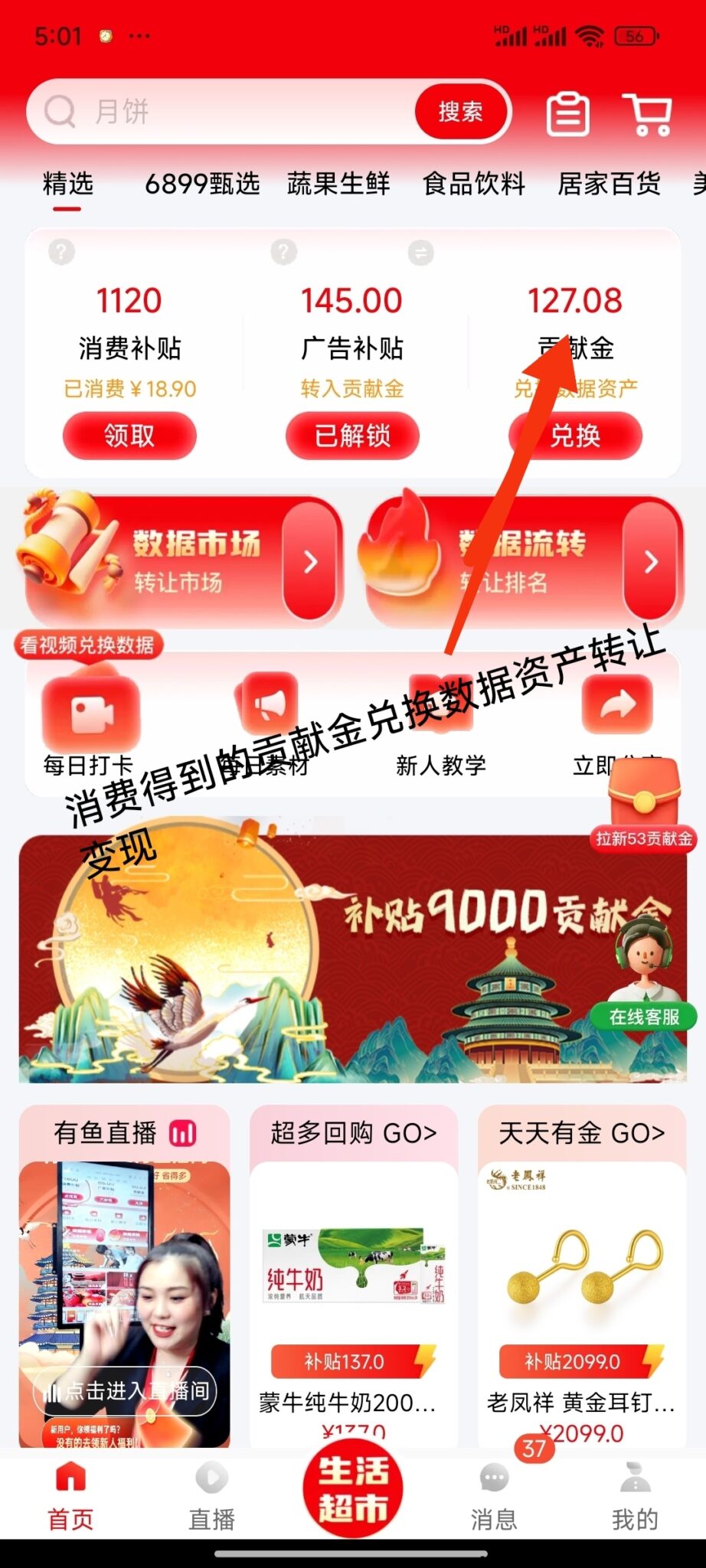This screenshot has width=706, height=1568.
Task: Claim 消费补贴 with the 领取 button
Action: tap(129, 436)
